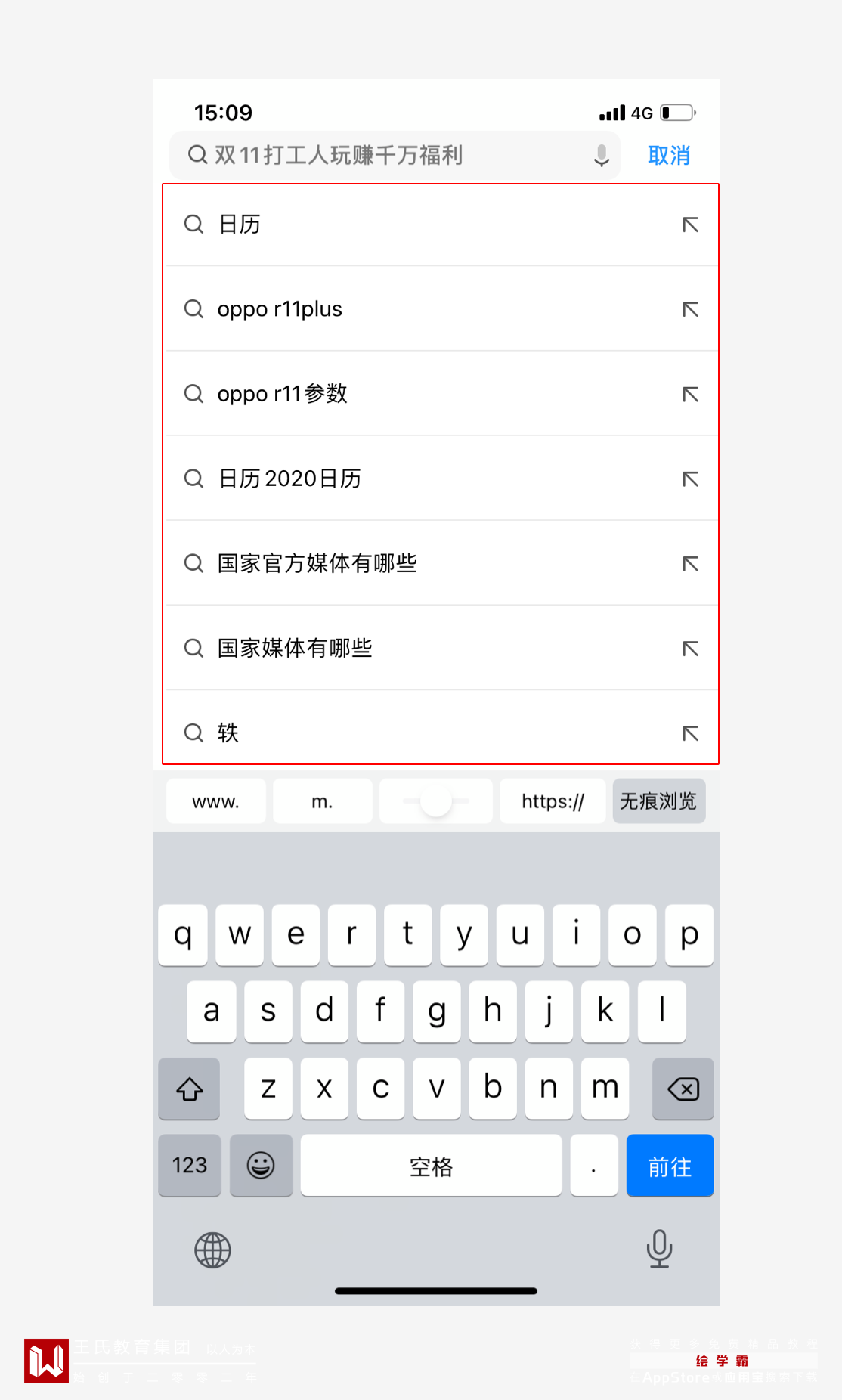The image size is (842, 1400).
Task: Insert m. prefix shortcut
Action: point(322,801)
